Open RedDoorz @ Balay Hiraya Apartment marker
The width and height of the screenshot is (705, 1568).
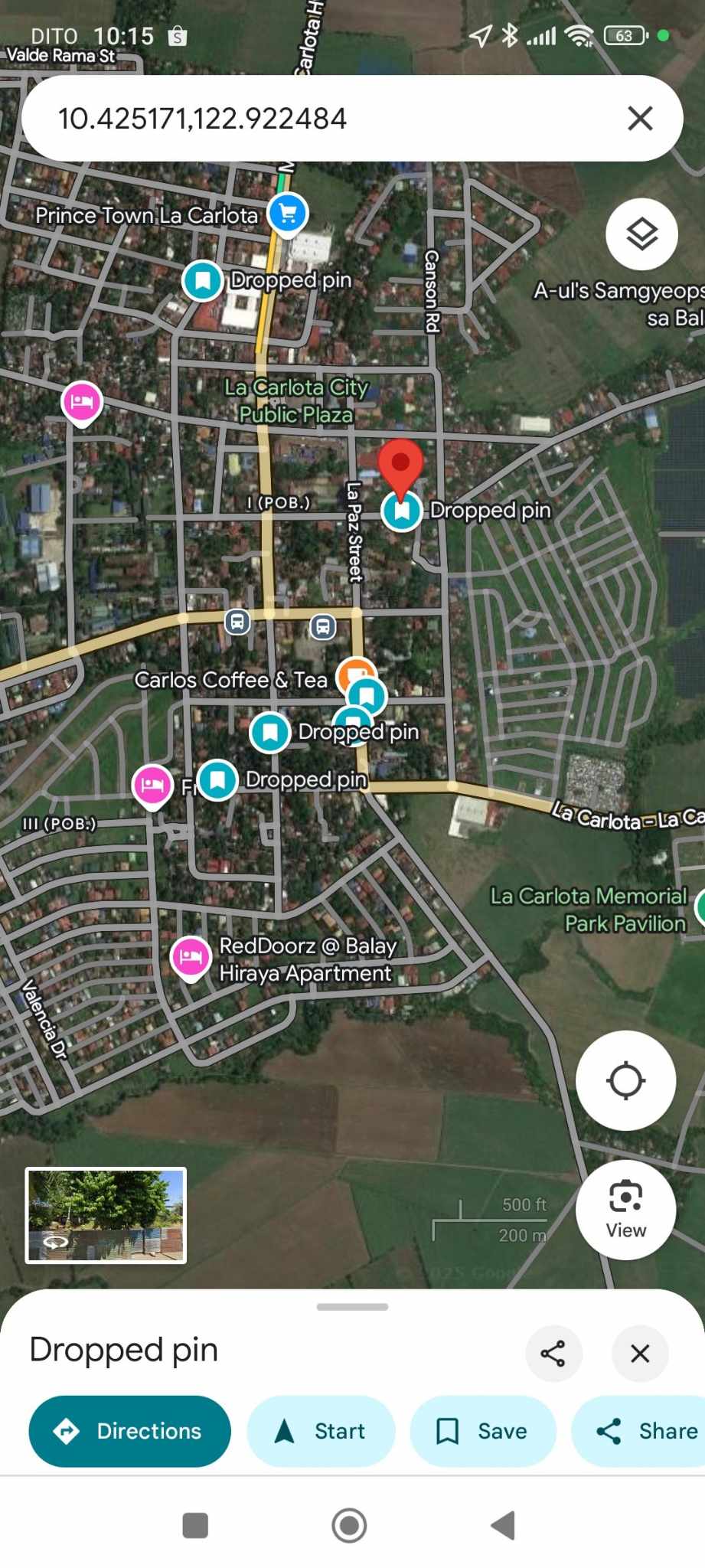click(x=191, y=956)
